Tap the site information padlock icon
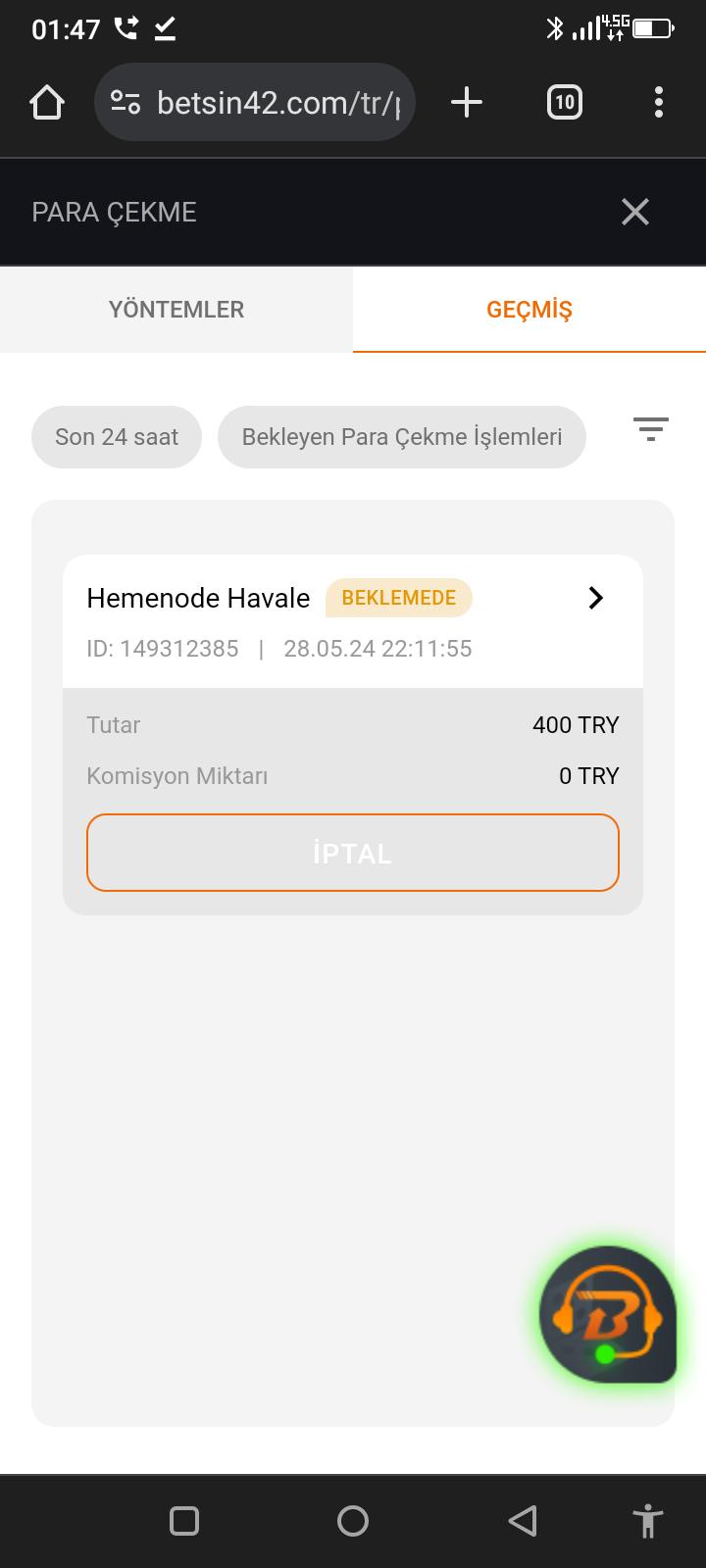This screenshot has width=706, height=1568. point(125,101)
